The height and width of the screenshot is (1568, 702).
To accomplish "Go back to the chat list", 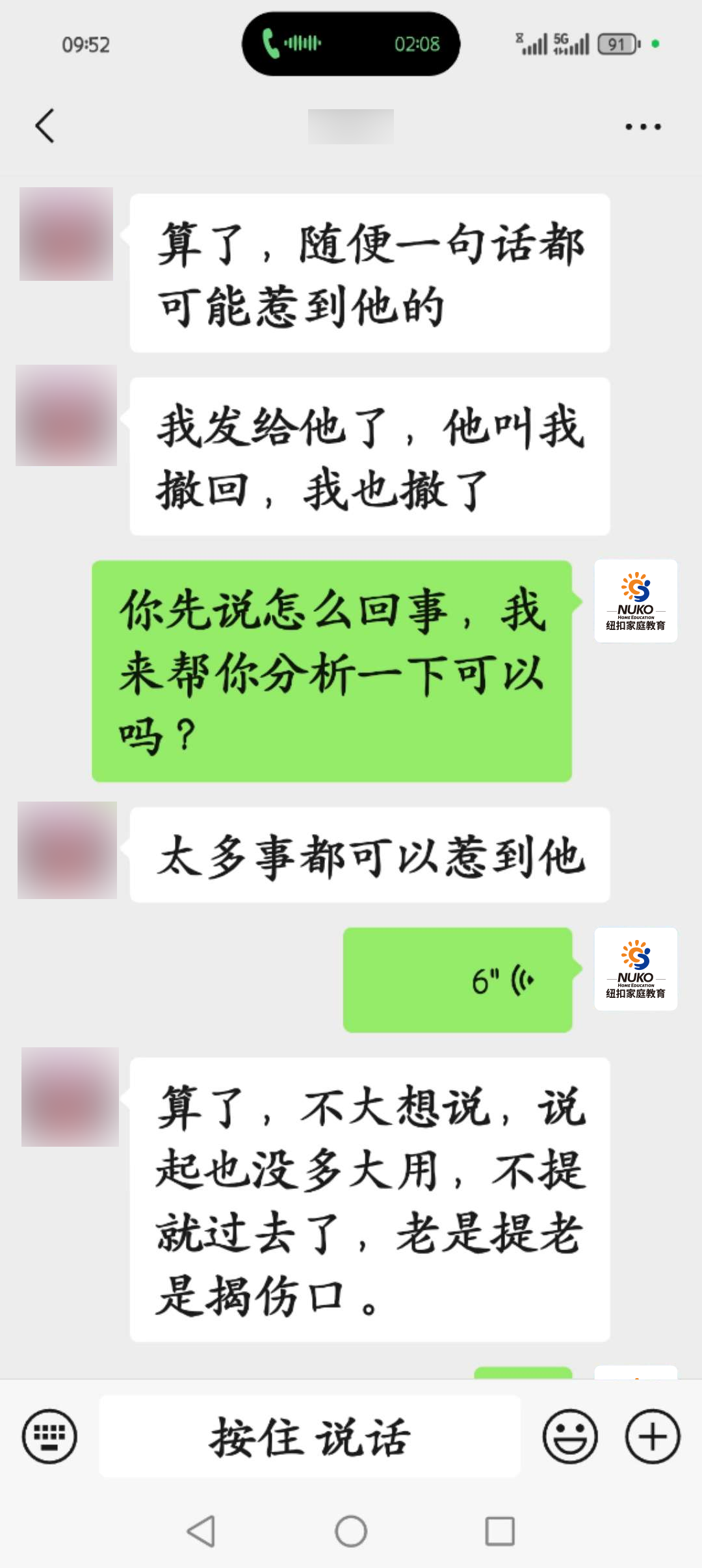I will coord(44,126).
